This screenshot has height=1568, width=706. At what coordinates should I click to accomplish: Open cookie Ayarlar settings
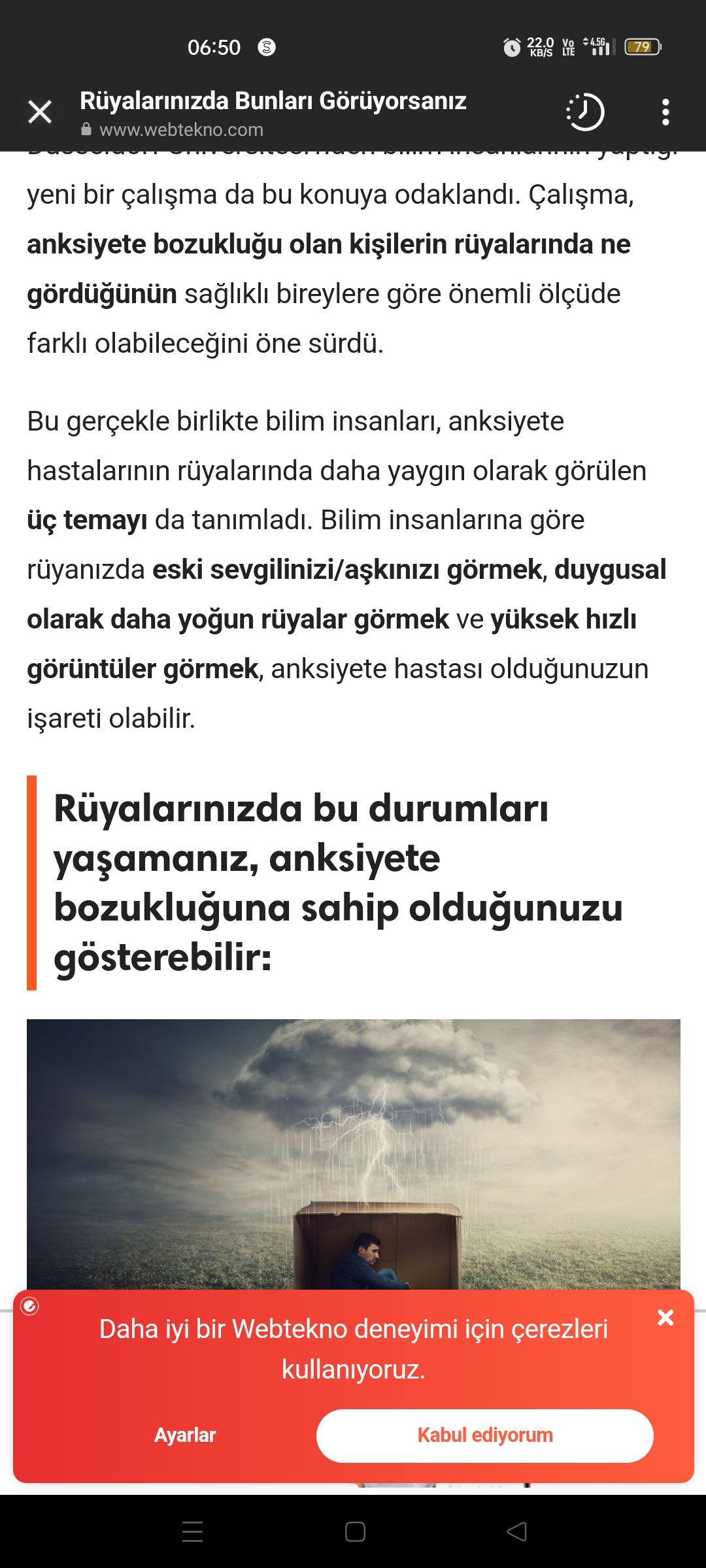(x=185, y=1435)
